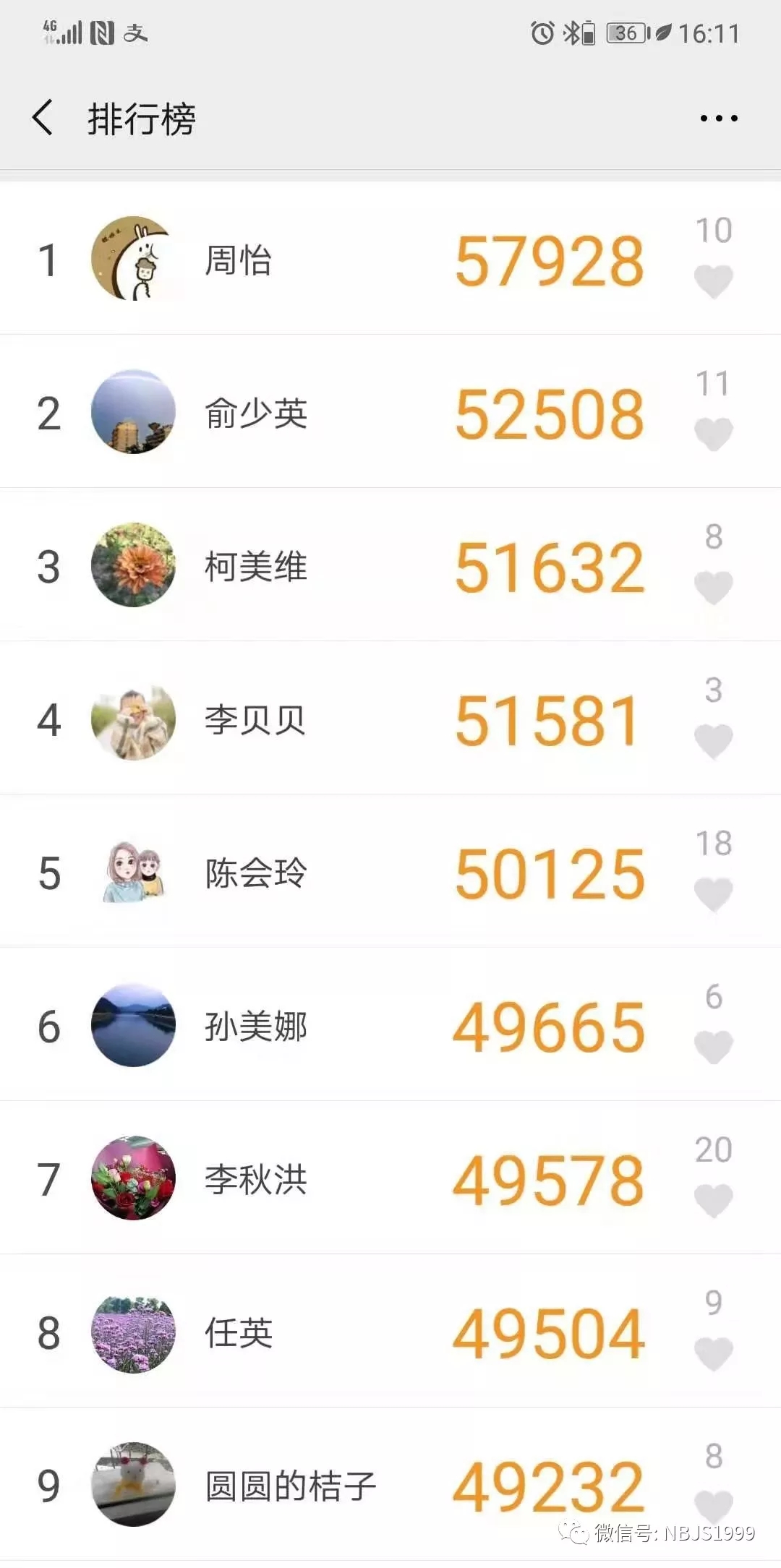Image resolution: width=781 pixels, height=1568 pixels.
Task: Like 孙美娜's step count
Action: 713,1048
